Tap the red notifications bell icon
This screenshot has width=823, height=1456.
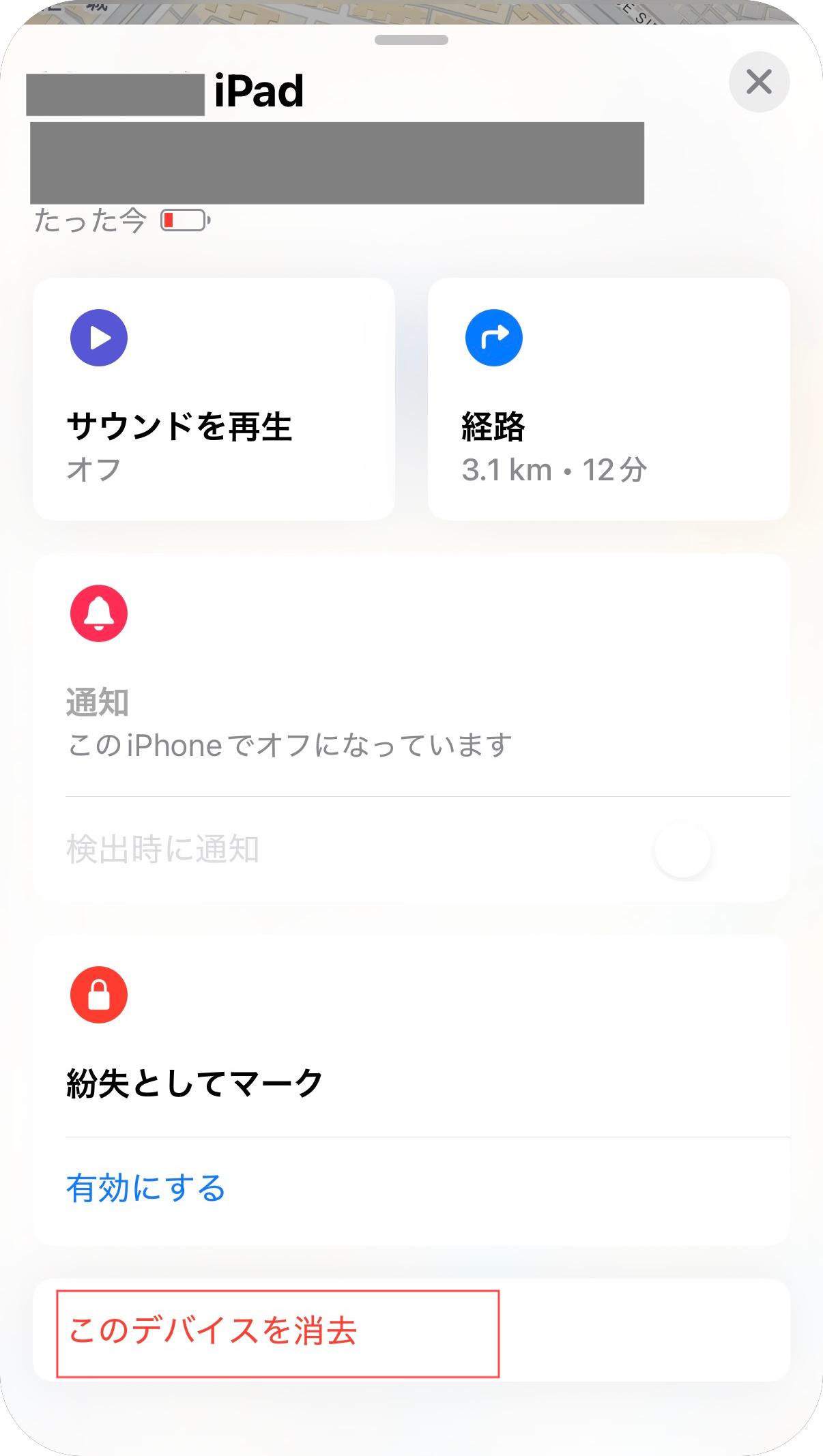pyautogui.click(x=99, y=613)
